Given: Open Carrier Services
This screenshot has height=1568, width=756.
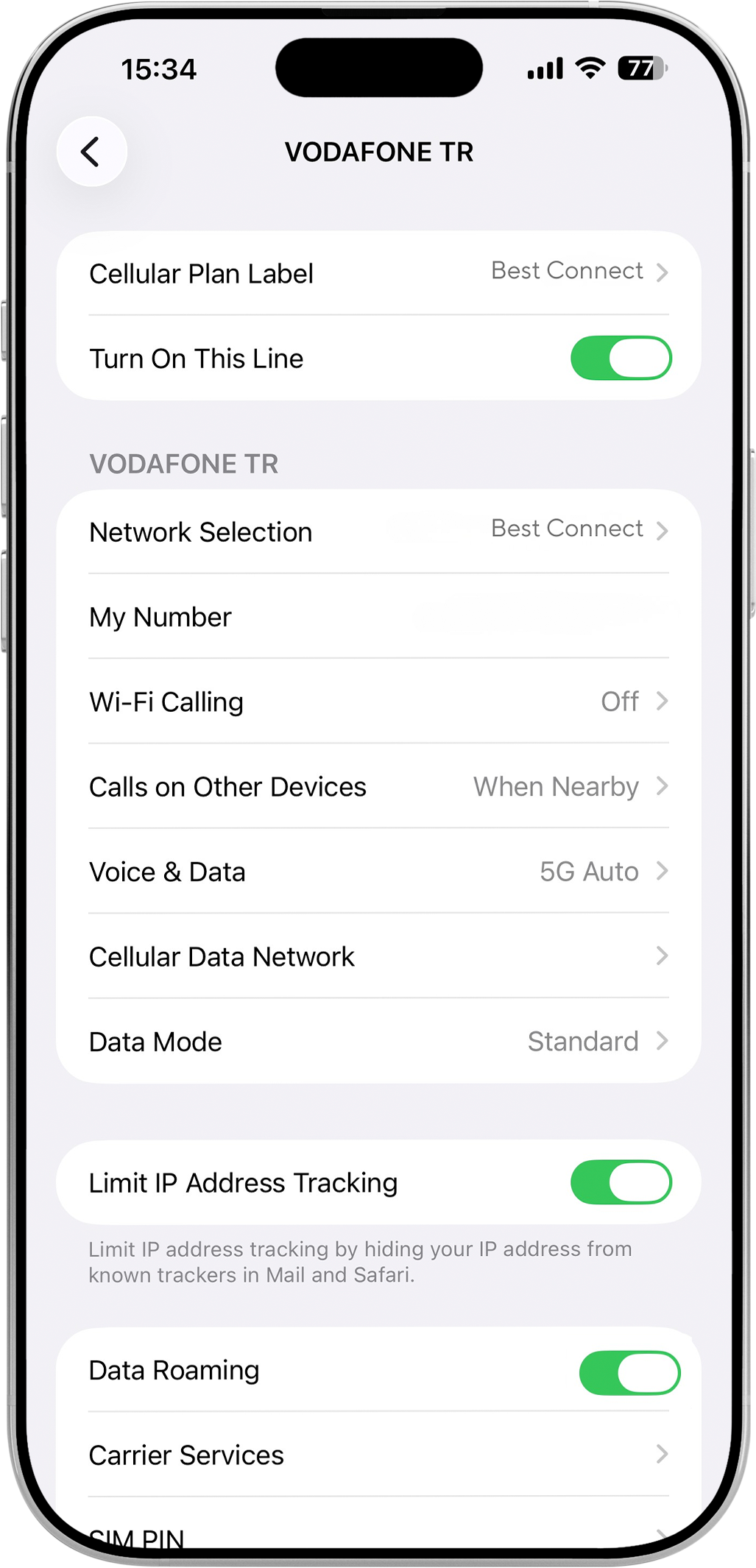Looking at the screenshot, I should coord(378,1455).
